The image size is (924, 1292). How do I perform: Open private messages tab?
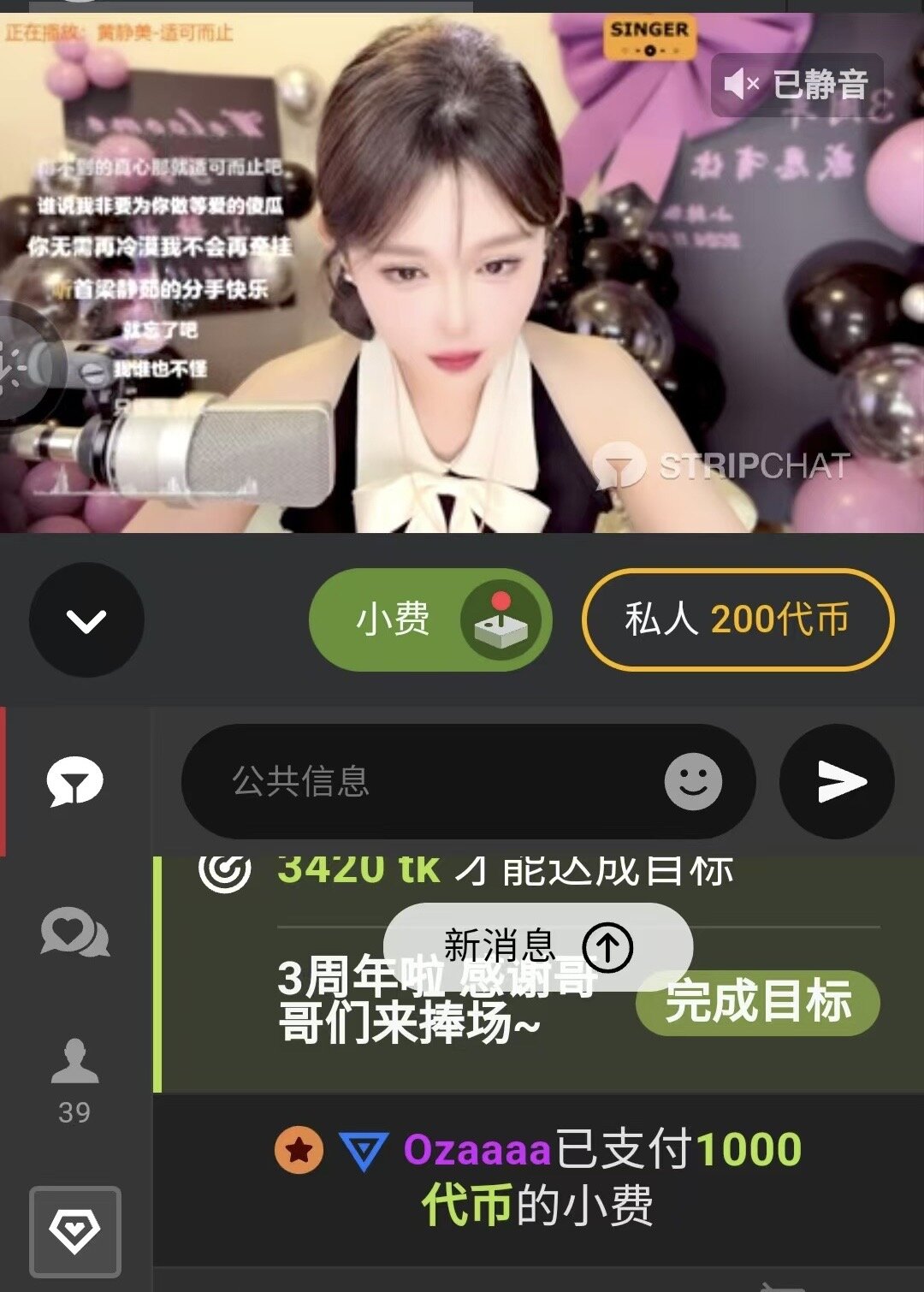pyautogui.click(x=75, y=933)
